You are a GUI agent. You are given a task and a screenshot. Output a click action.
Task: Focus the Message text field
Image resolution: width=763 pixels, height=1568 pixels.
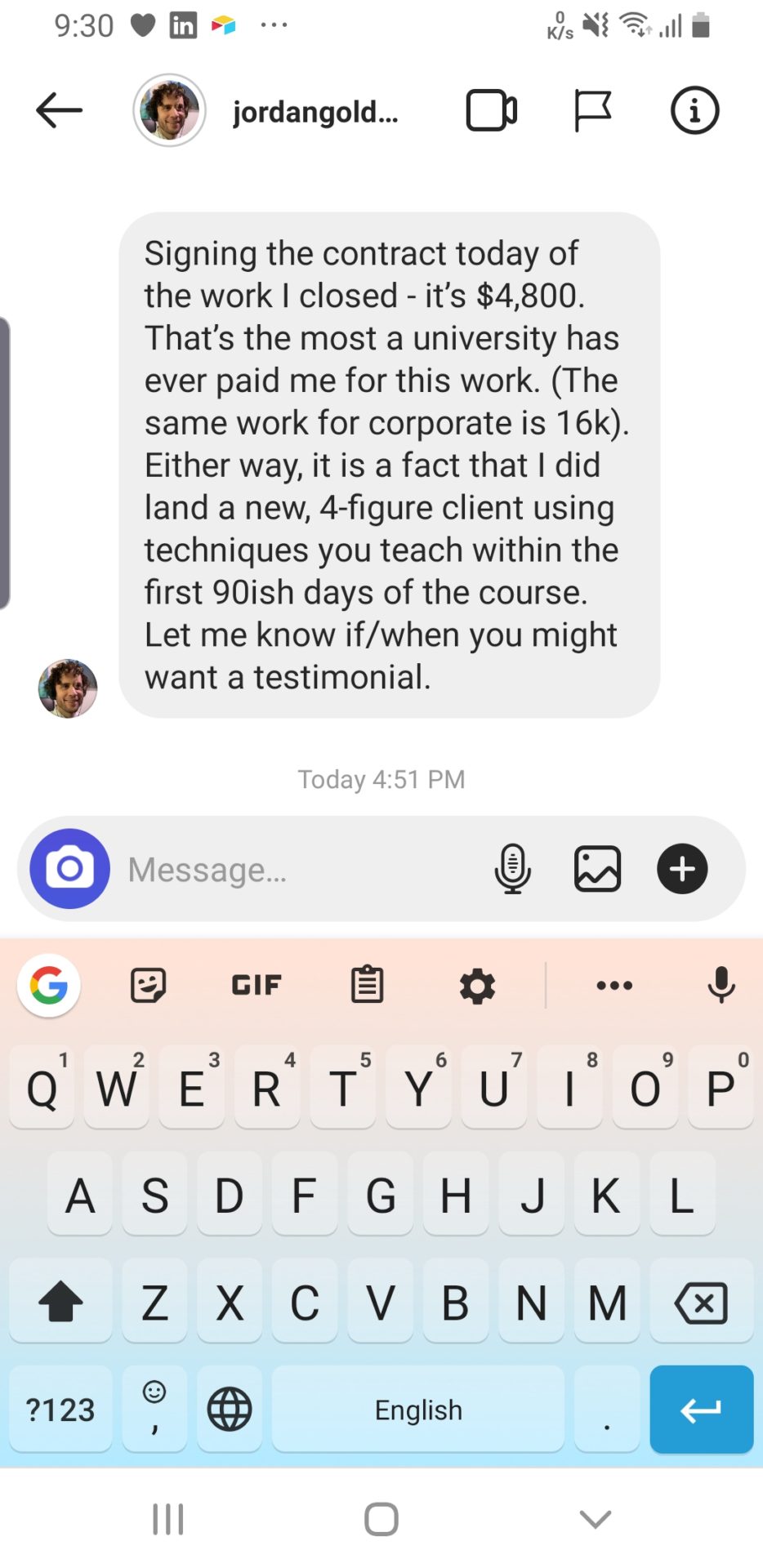point(302,869)
